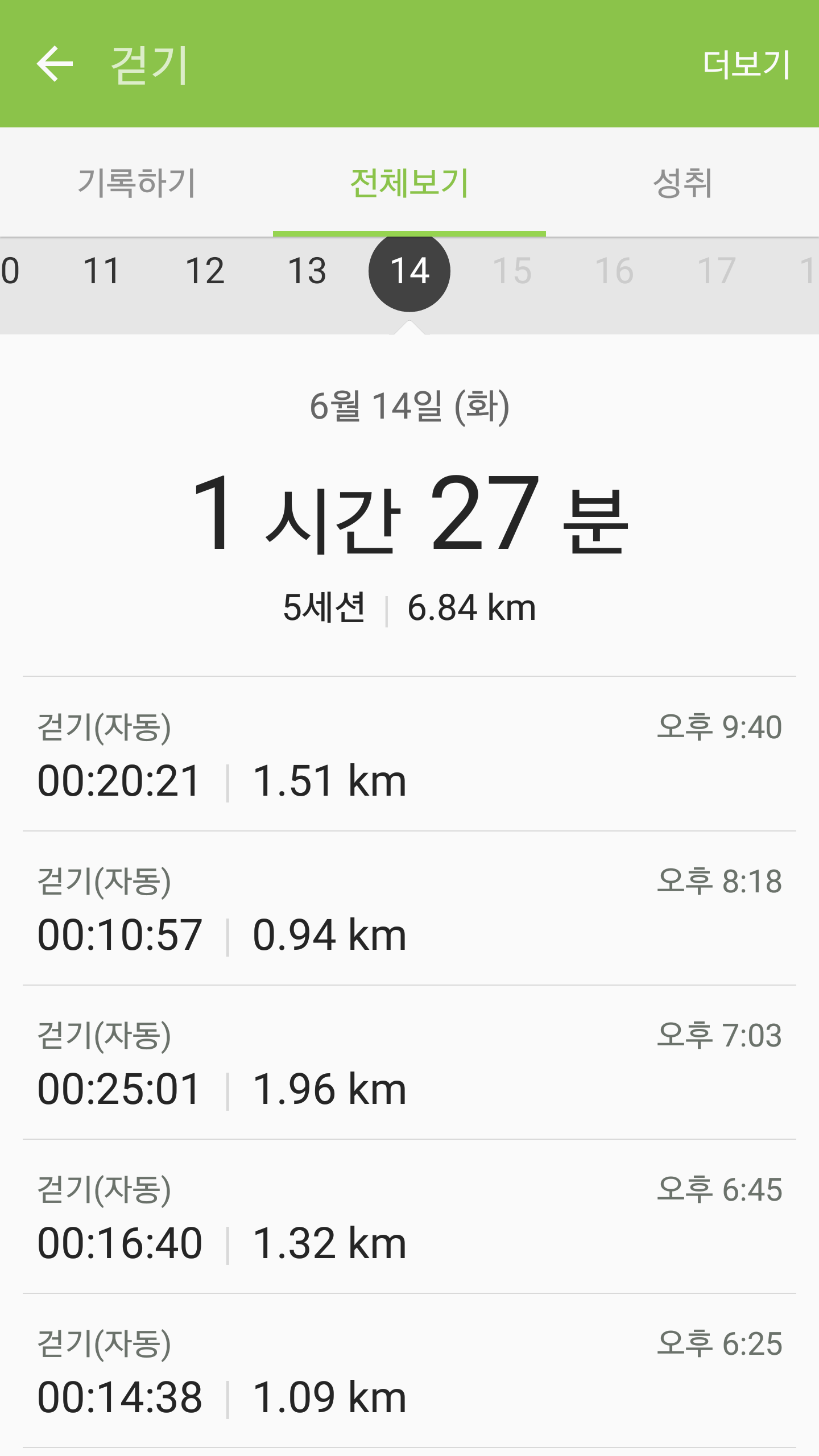Screen dimensions: 819x1456
Task: View the 00:16:40 session at 오후 6:45
Action: pos(409,1217)
